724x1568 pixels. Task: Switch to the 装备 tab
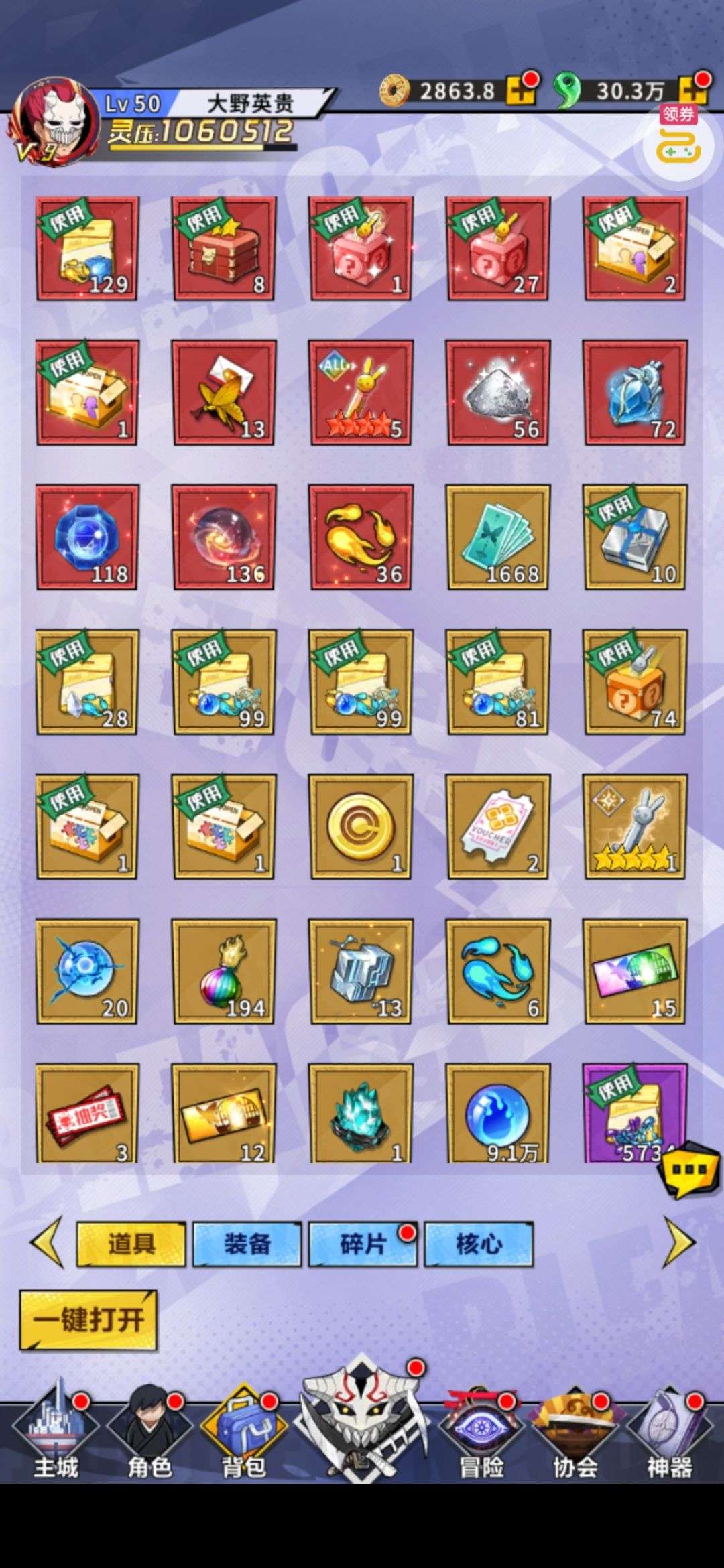click(247, 1244)
